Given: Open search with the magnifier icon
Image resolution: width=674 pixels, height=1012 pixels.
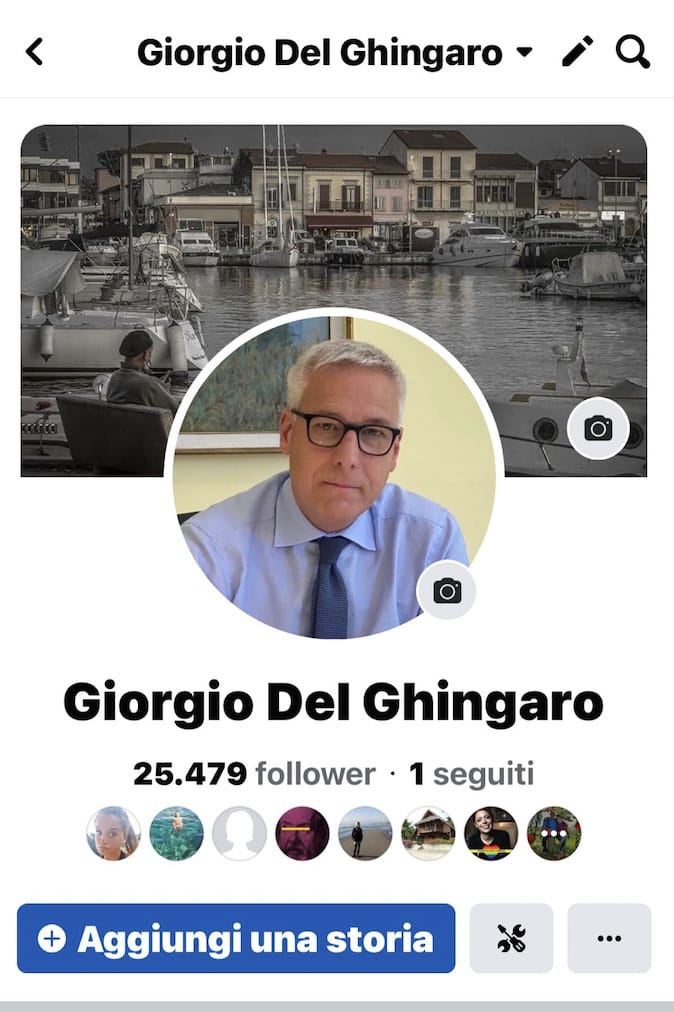Looking at the screenshot, I should pos(632,52).
